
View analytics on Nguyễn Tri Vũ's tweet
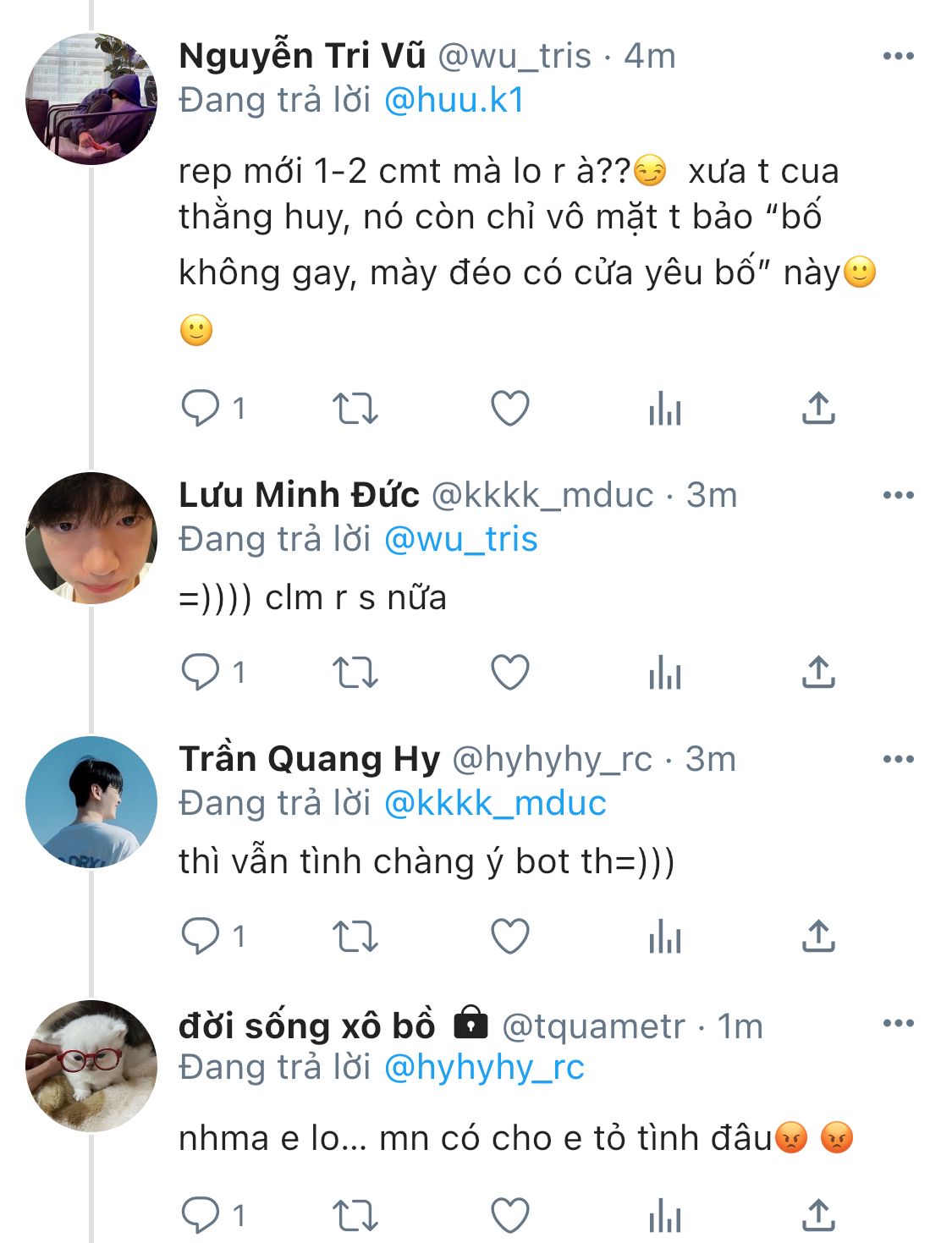[x=665, y=409]
